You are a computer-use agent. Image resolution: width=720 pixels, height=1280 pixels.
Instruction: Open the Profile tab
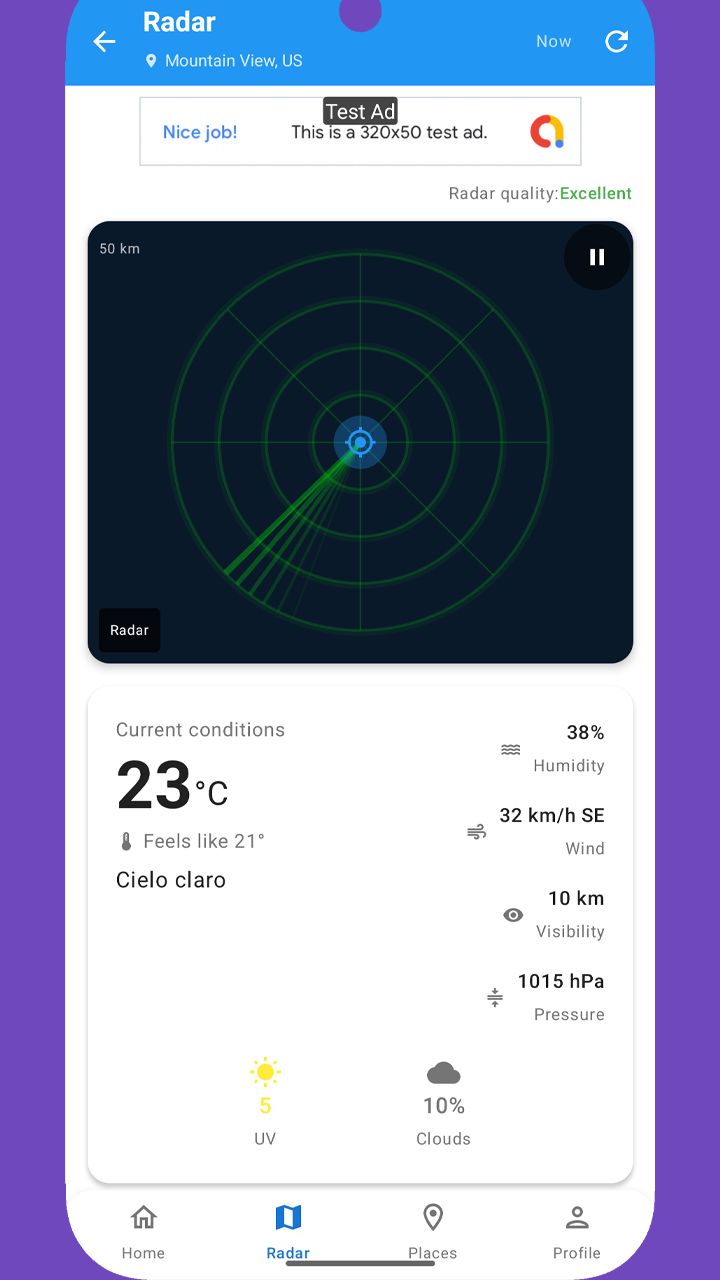point(577,1231)
